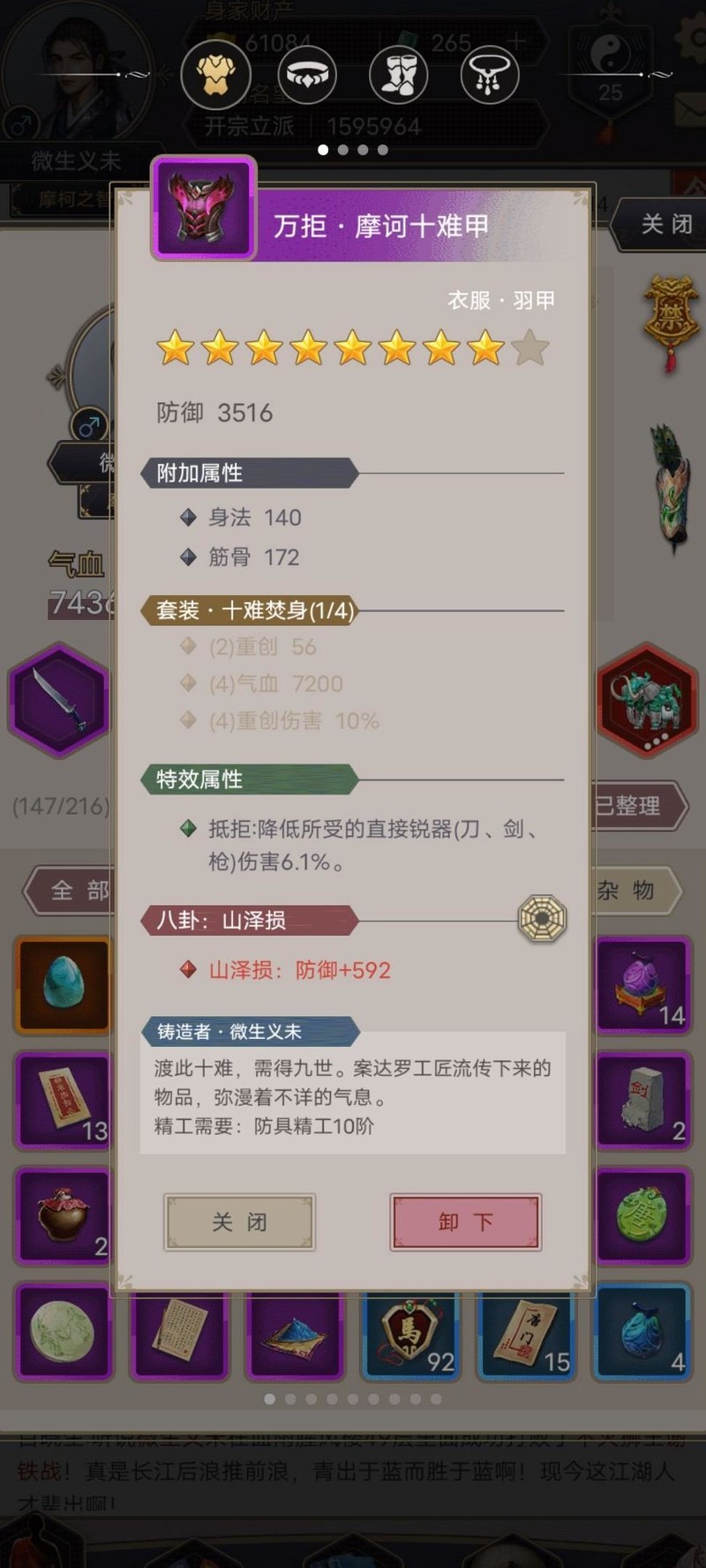Open the jade elephant mount slot
The width and height of the screenshot is (706, 1568).
pyautogui.click(x=647, y=699)
